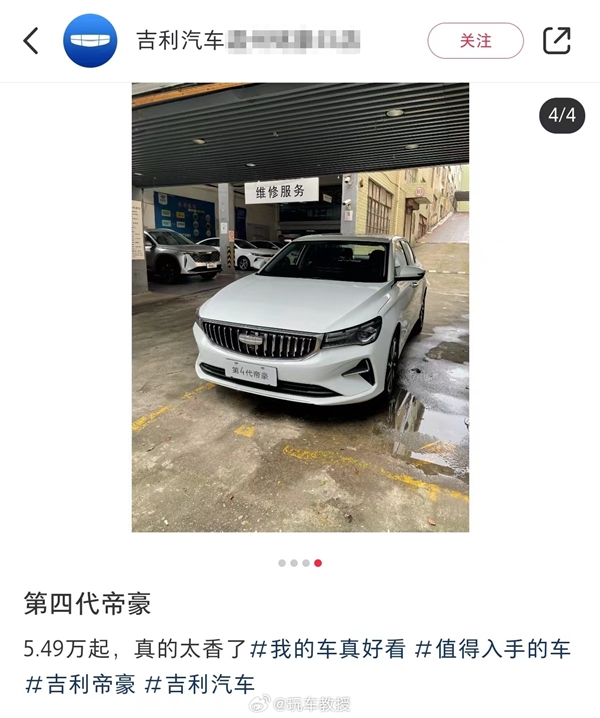600x718 pixels.
Task: Go back using the arrow
Action: click(31, 41)
